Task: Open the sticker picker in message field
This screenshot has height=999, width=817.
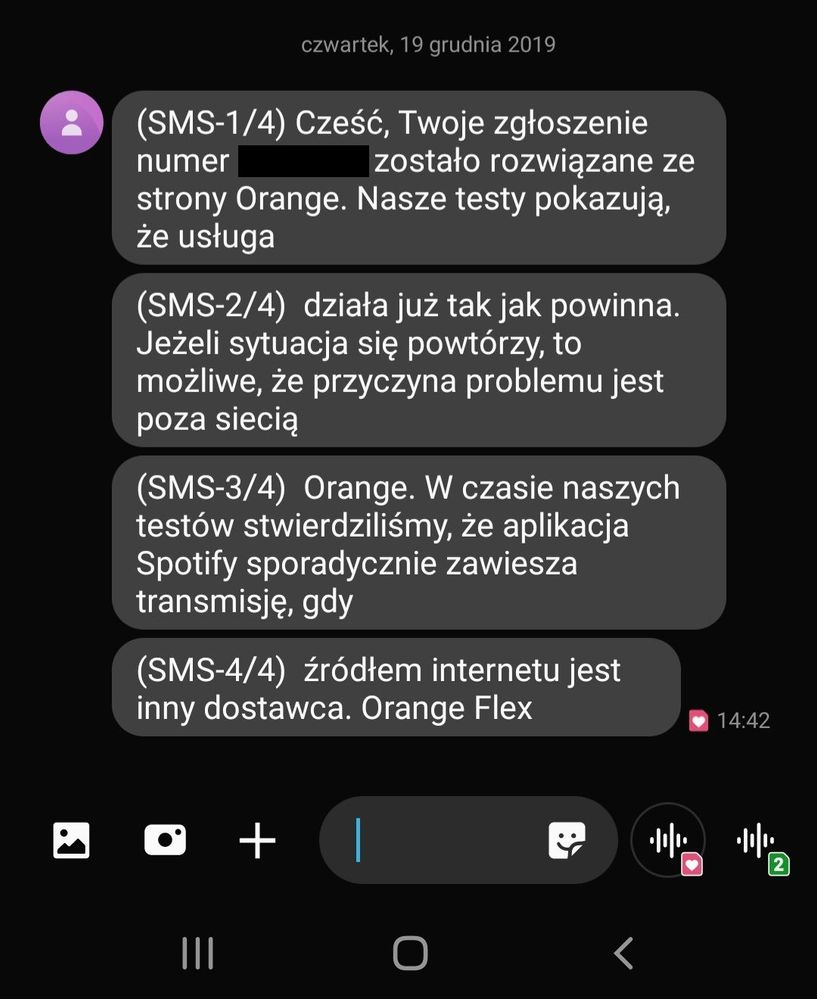Action: (566, 840)
